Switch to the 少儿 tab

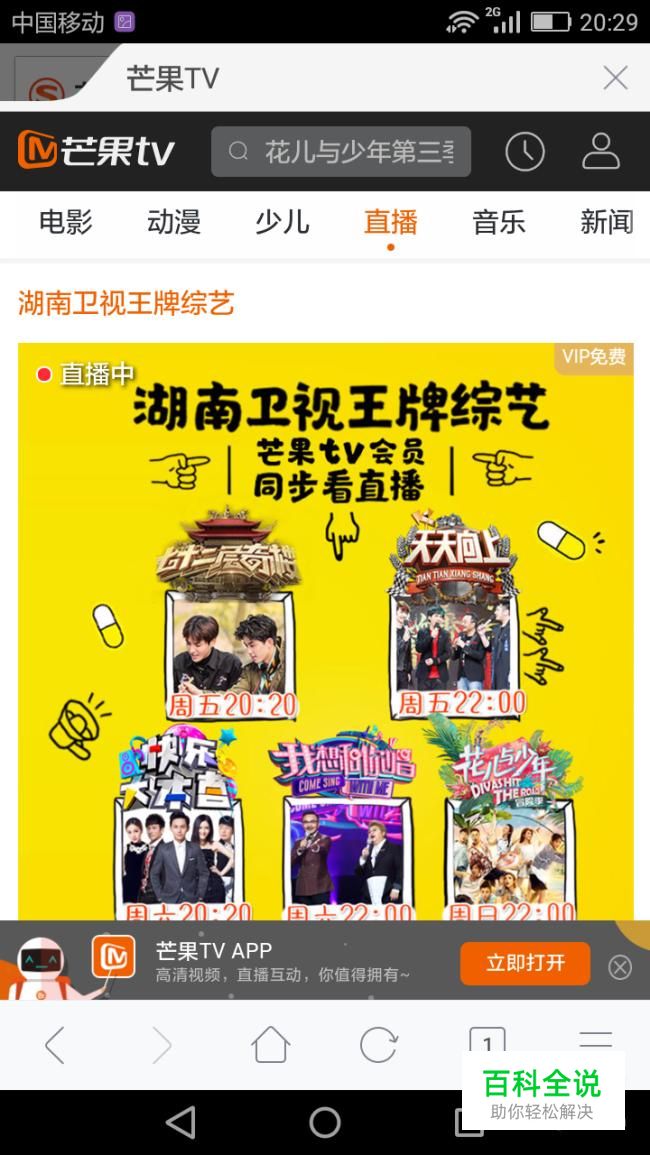coord(282,222)
